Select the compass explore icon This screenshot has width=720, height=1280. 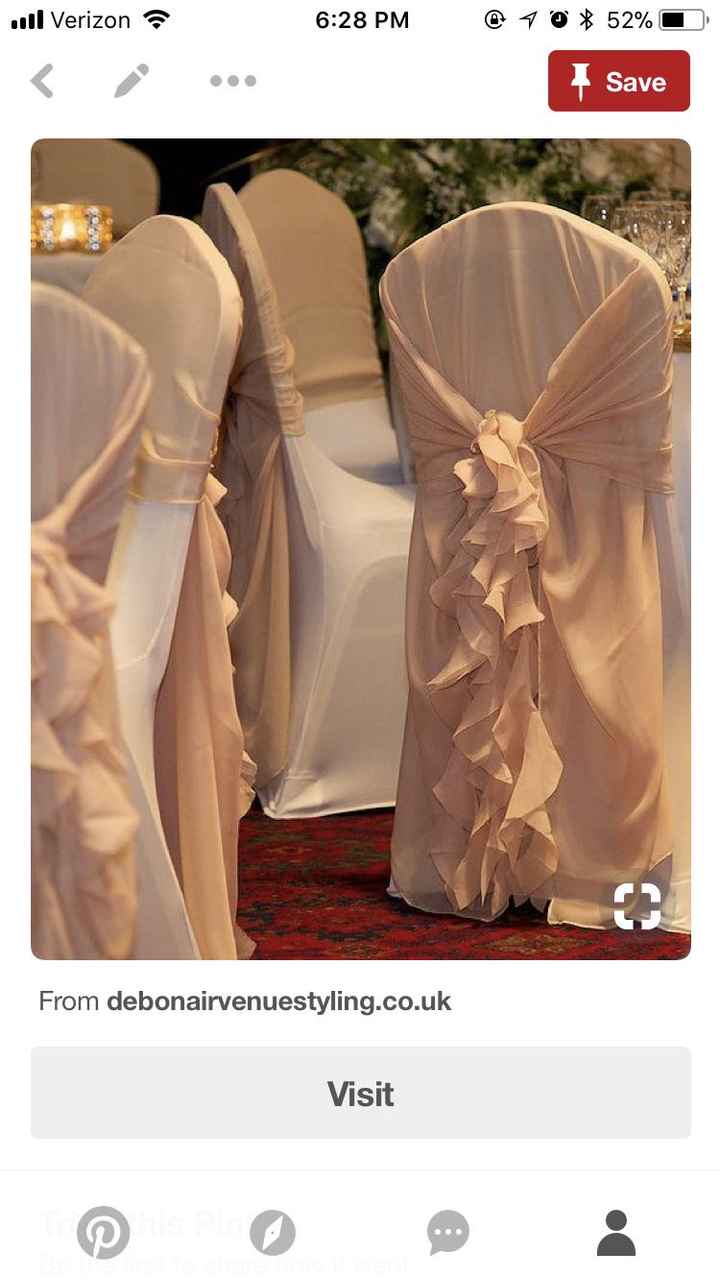[x=275, y=1232]
